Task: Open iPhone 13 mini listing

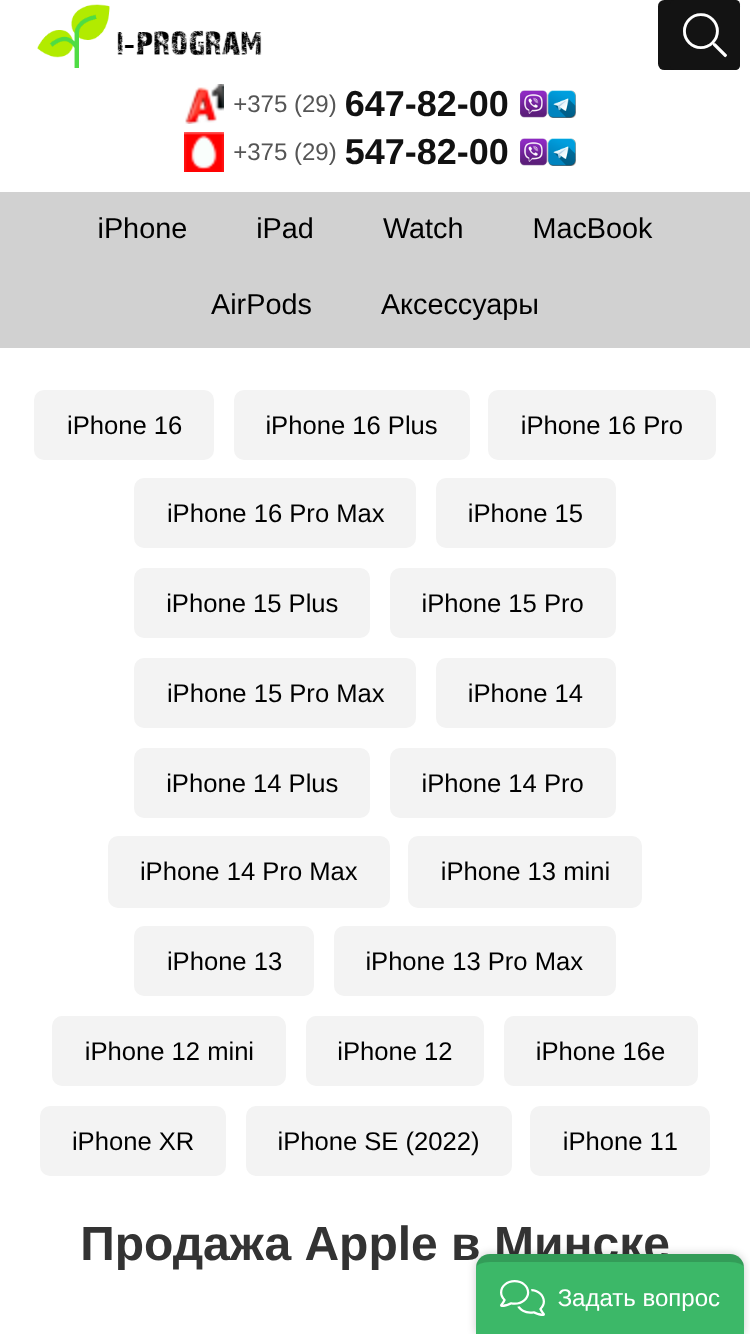Action: coord(525,872)
